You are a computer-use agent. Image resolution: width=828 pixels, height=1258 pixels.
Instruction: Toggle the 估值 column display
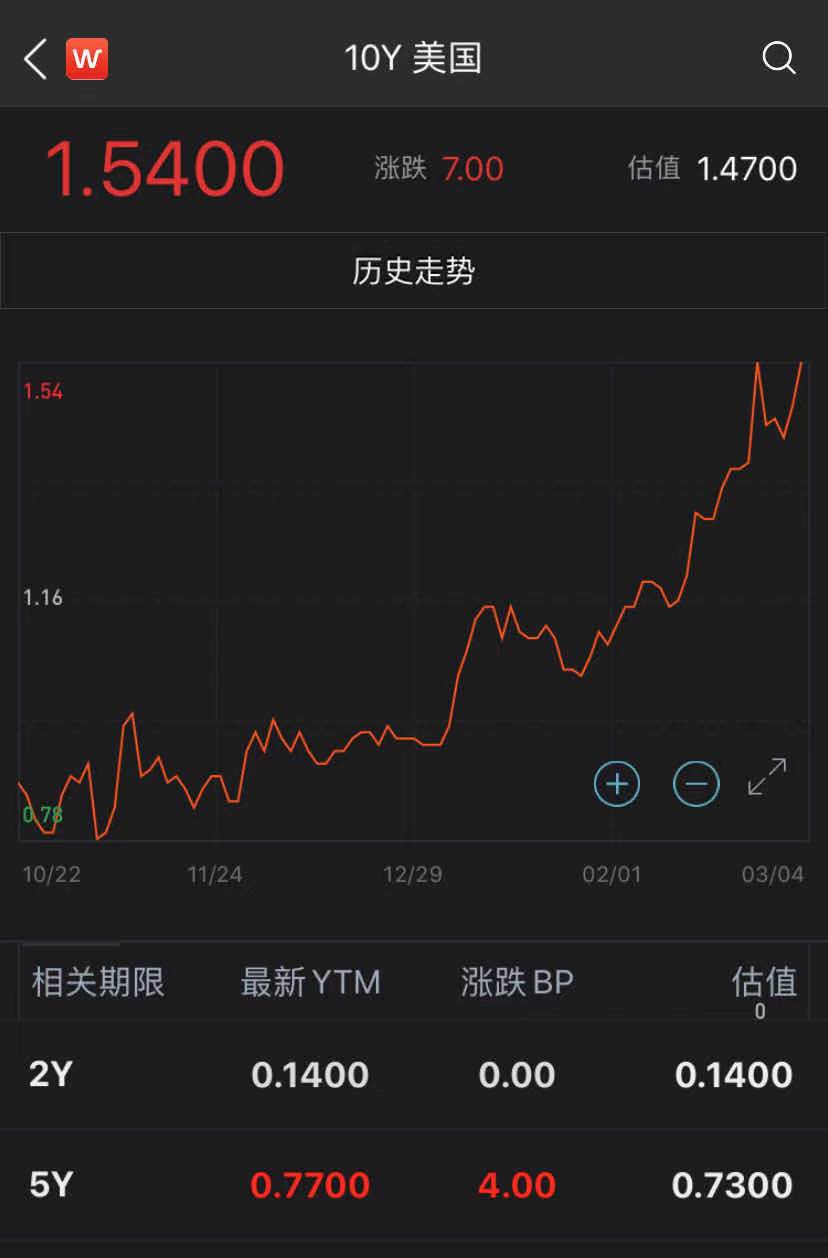point(764,982)
